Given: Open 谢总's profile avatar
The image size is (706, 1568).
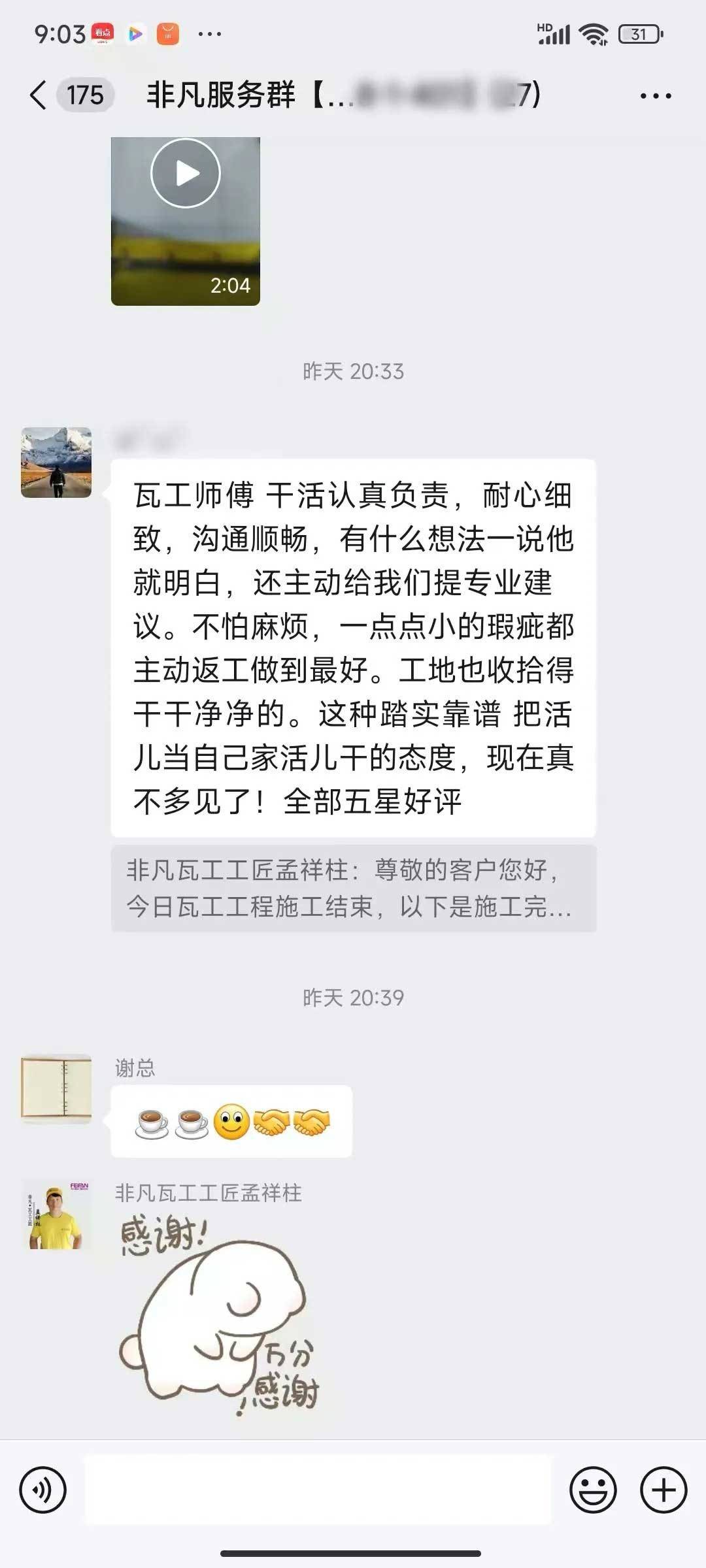Looking at the screenshot, I should coord(56,1088).
